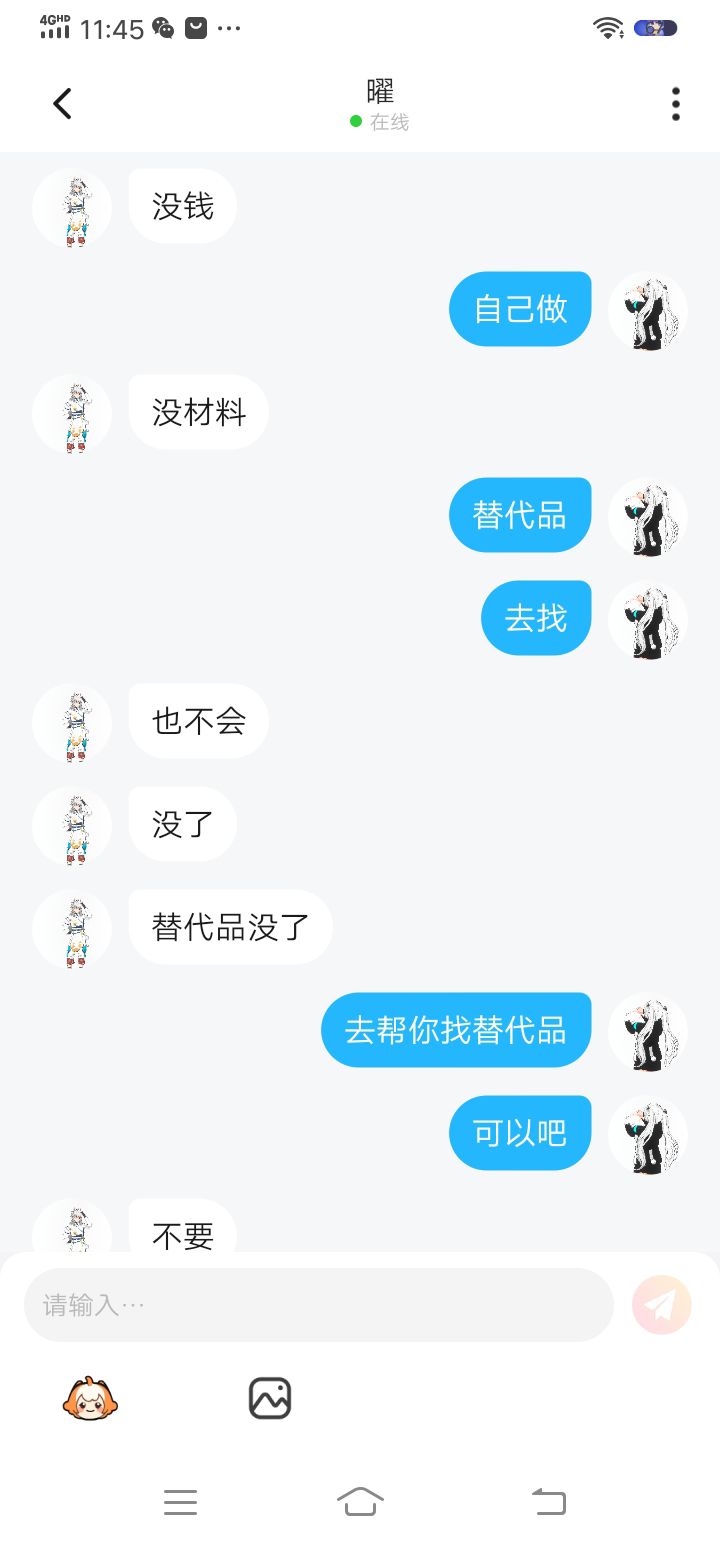Attach a picture using the image icon
The width and height of the screenshot is (720, 1544).
click(270, 1398)
